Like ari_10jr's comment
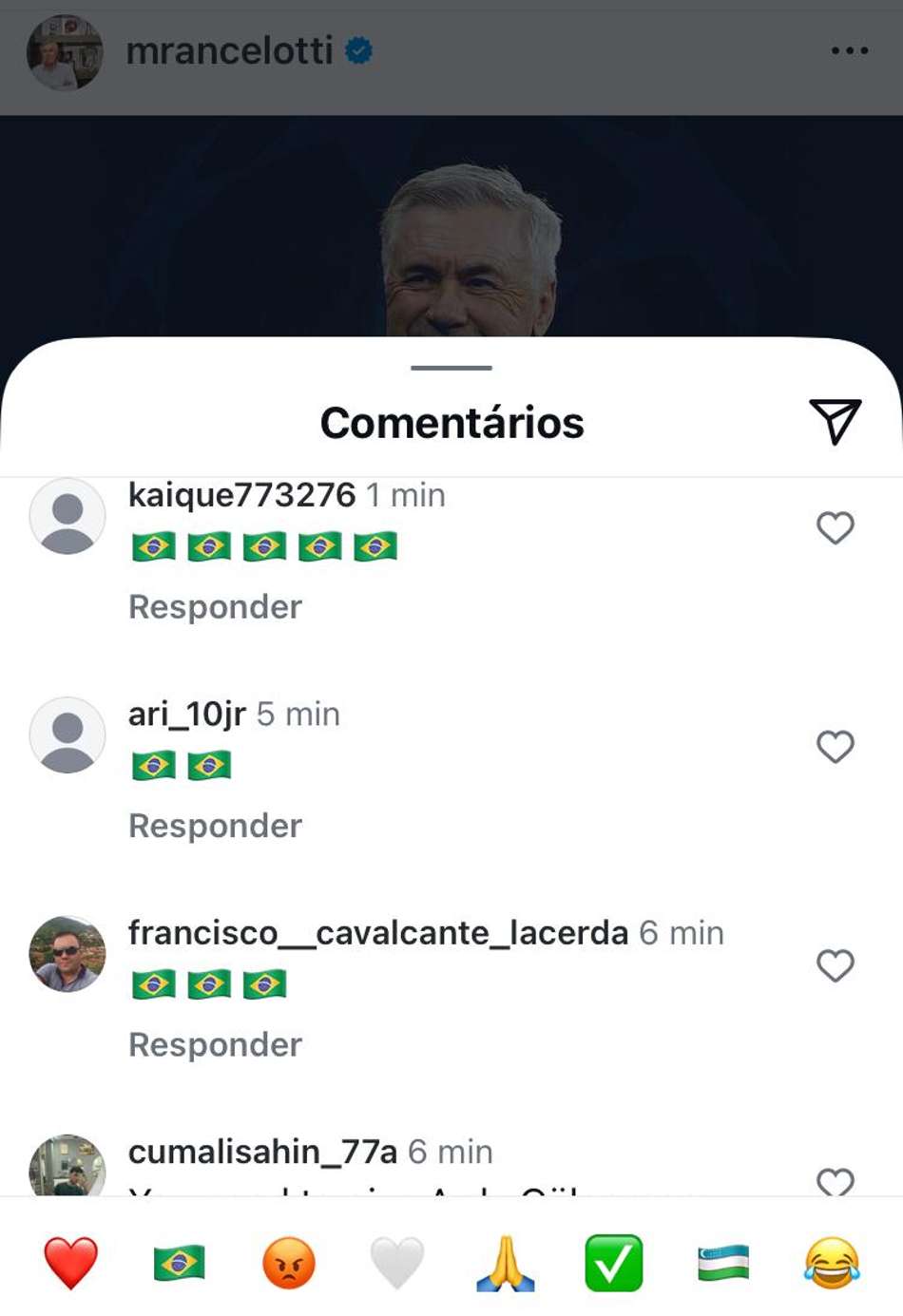This screenshot has width=903, height=1316. pos(836,747)
